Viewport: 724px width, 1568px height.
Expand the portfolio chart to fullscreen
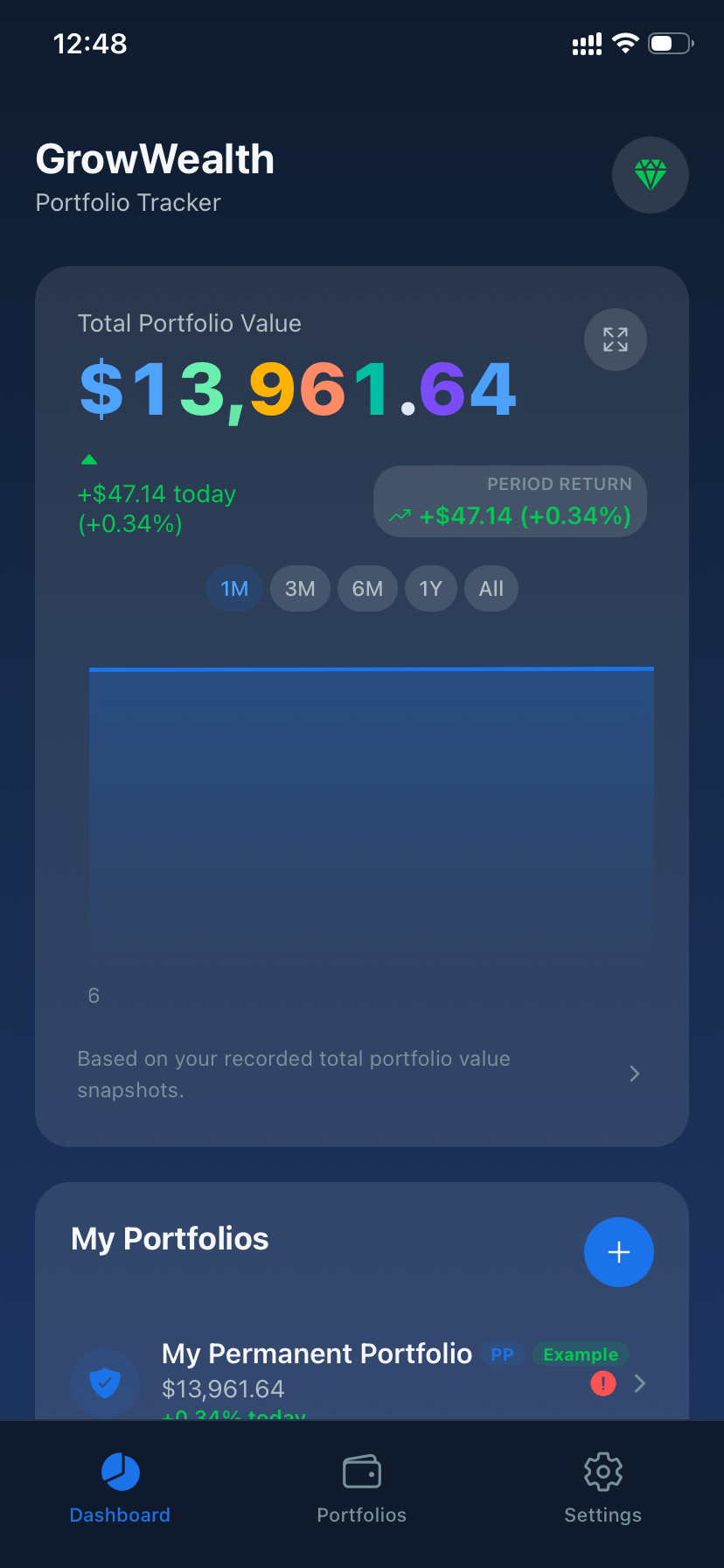[615, 339]
